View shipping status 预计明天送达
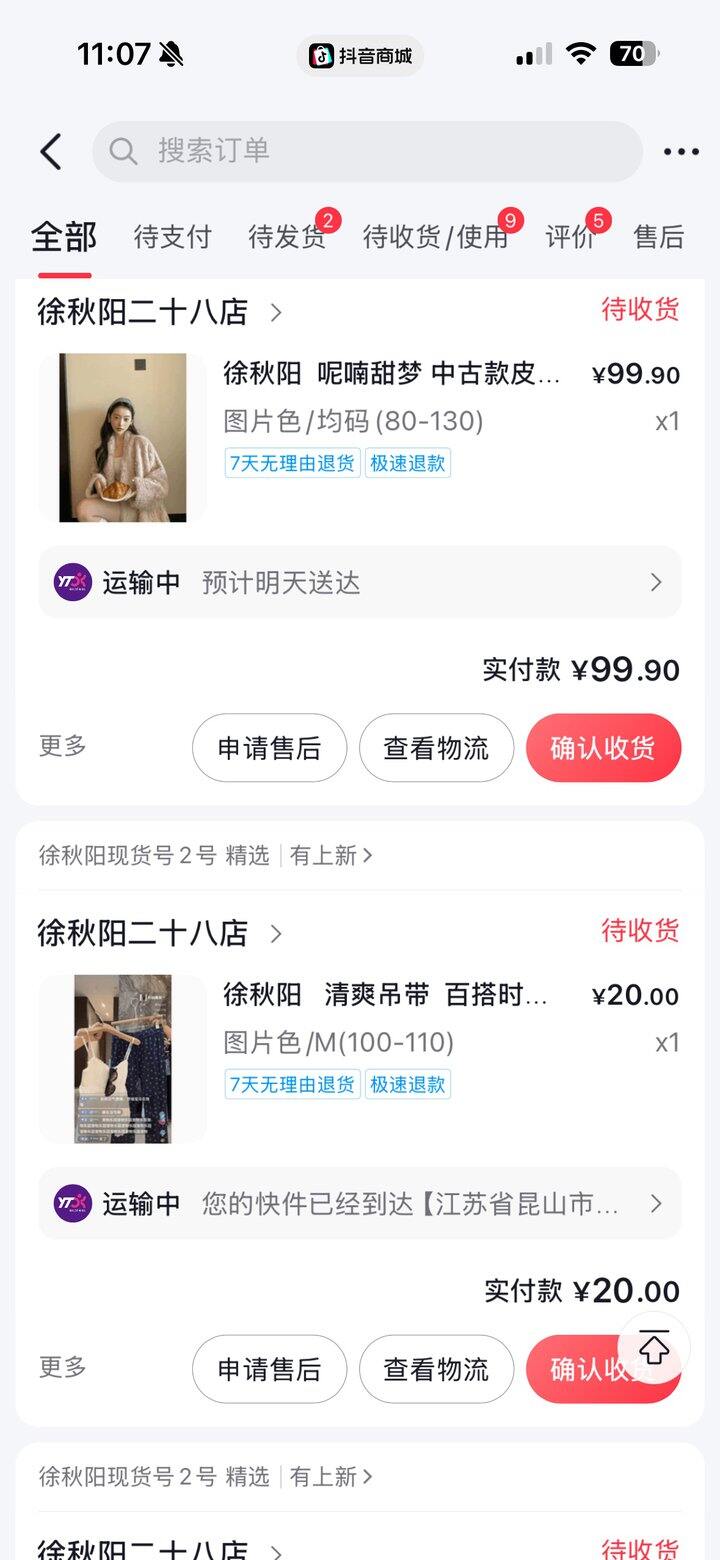The width and height of the screenshot is (720, 1560). 359,582
